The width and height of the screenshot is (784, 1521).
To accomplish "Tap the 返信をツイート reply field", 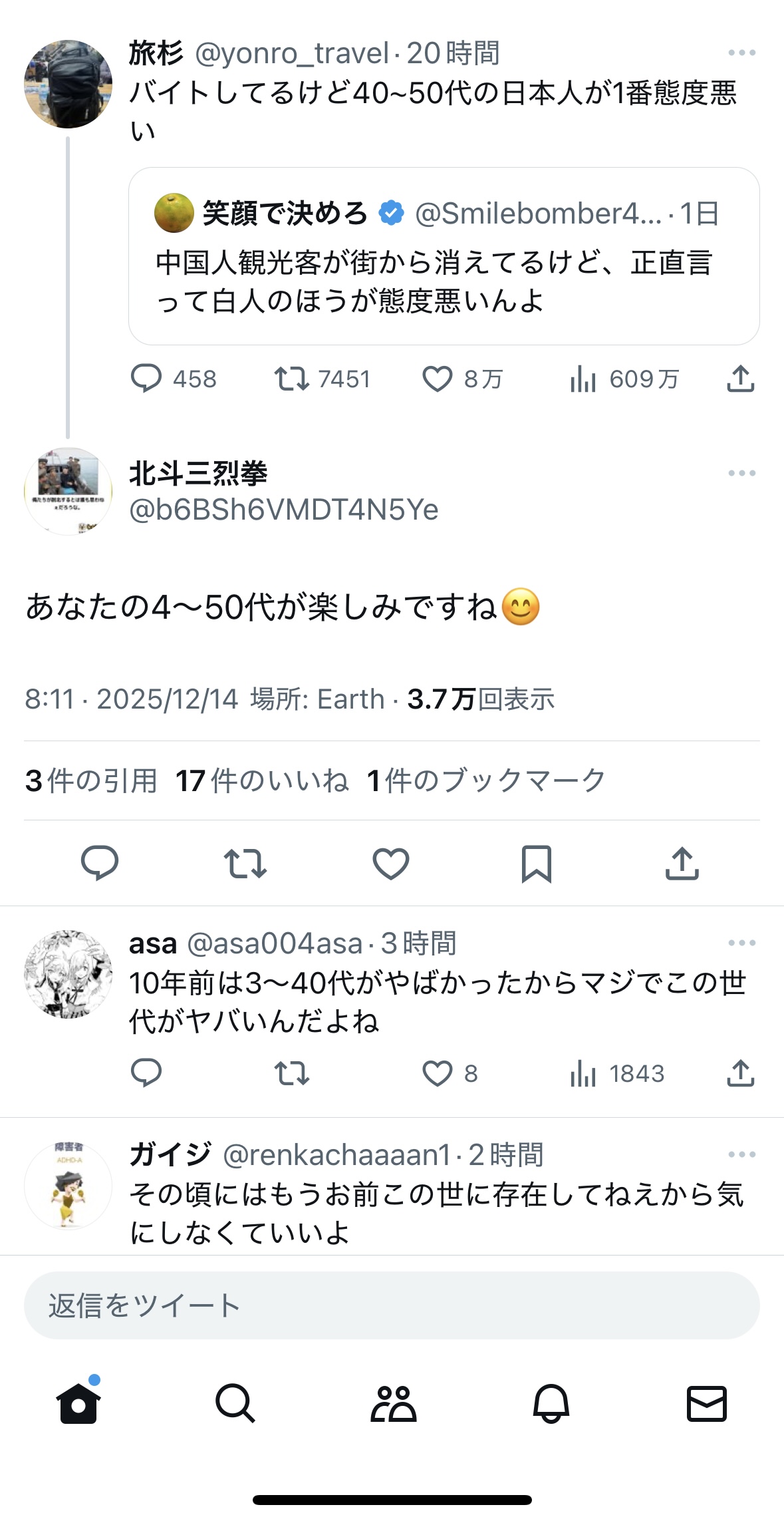I will click(392, 1305).
